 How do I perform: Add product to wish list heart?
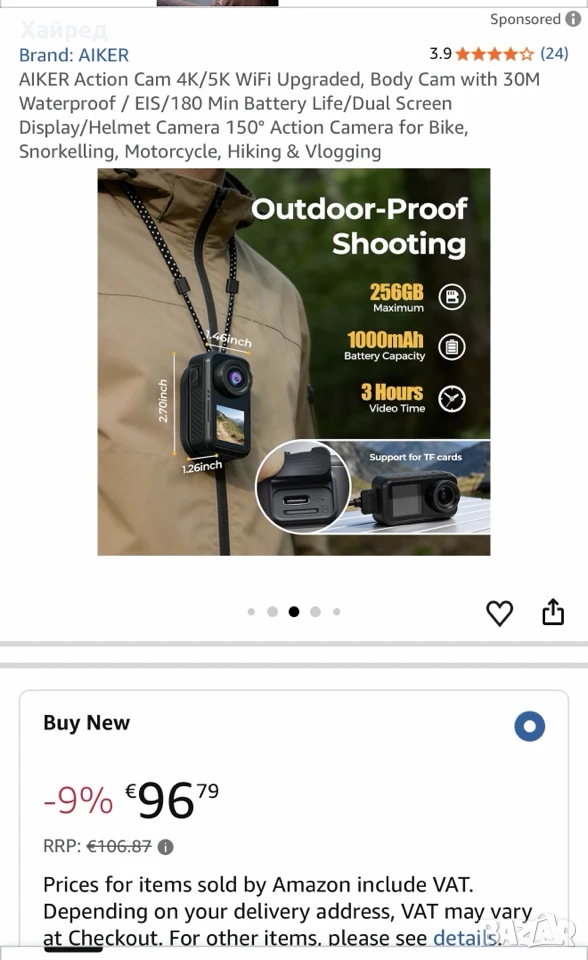pos(499,612)
